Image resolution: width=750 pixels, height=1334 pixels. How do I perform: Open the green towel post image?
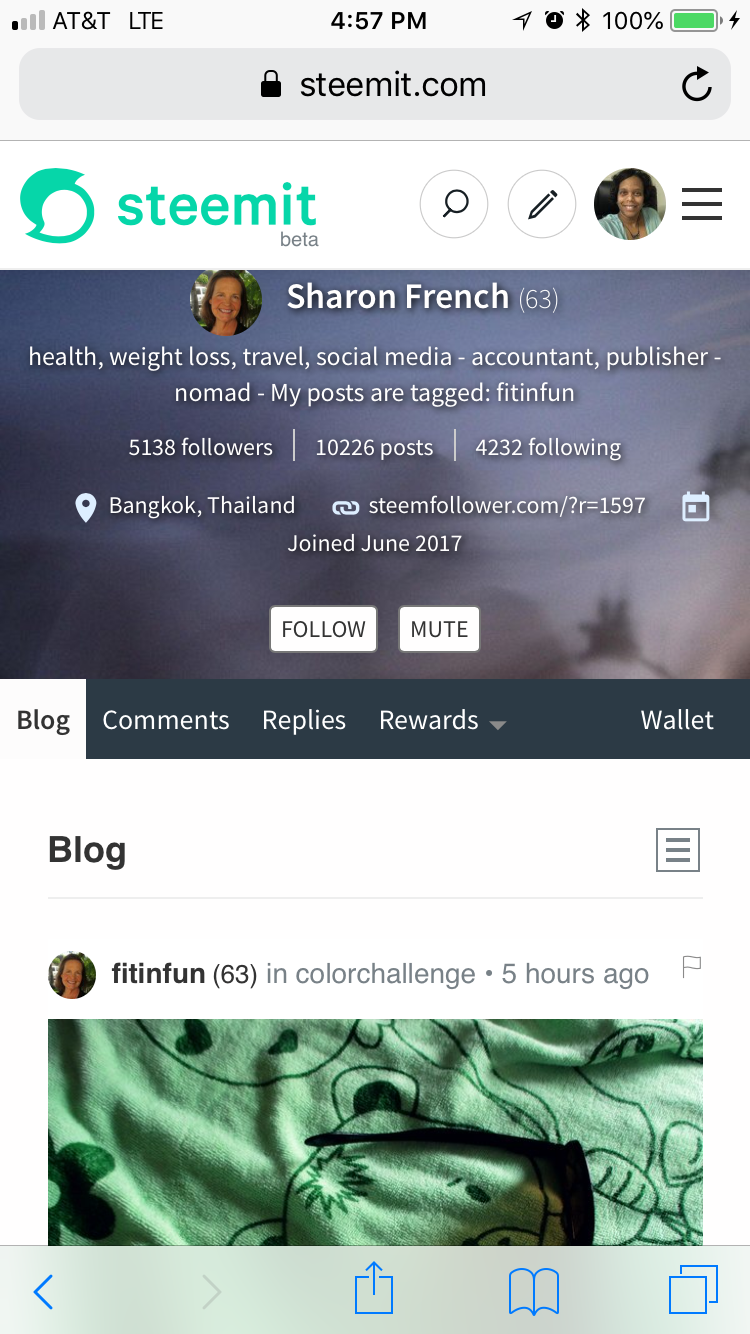coord(375,1130)
